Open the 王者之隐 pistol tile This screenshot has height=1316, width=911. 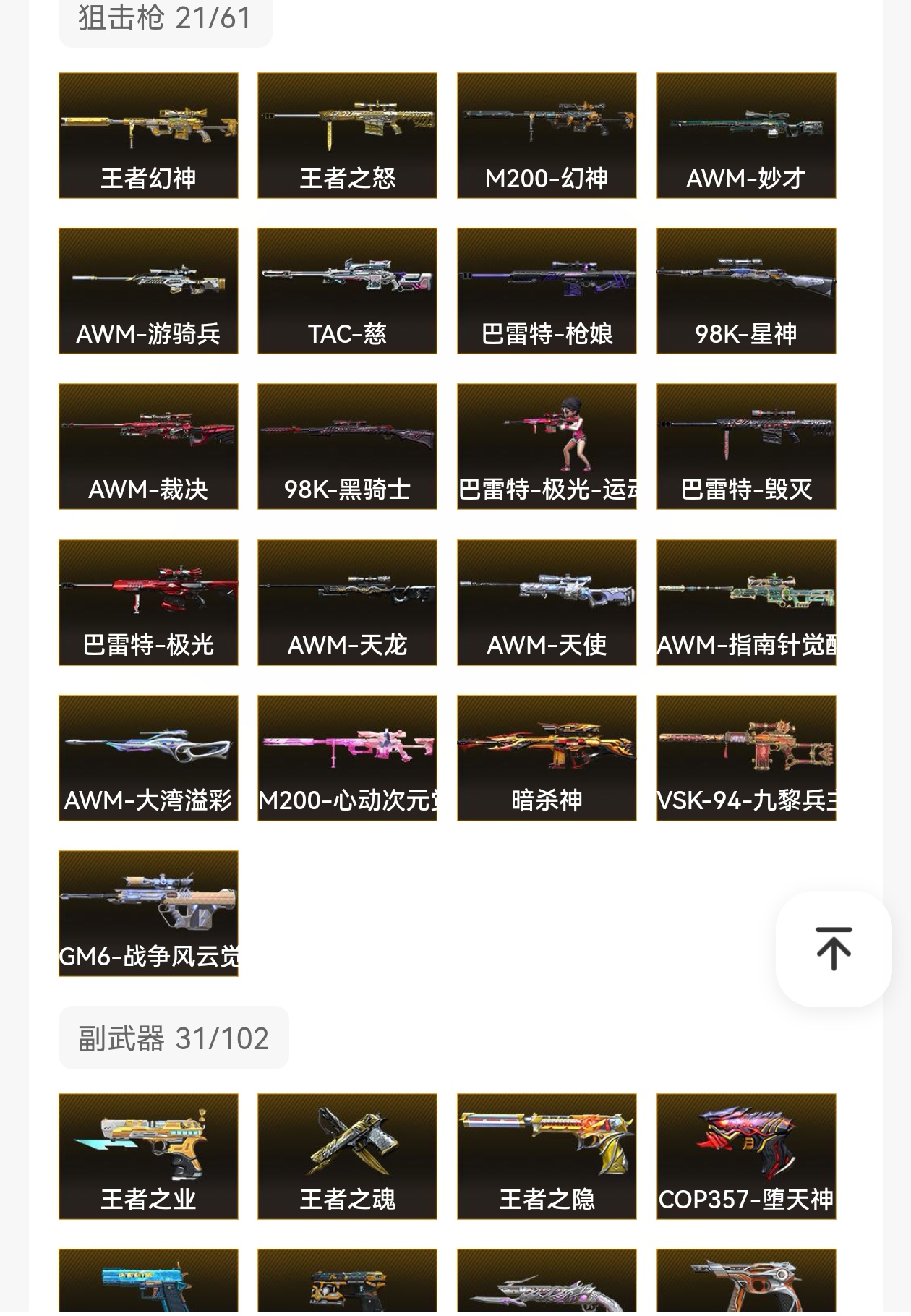(x=547, y=1156)
